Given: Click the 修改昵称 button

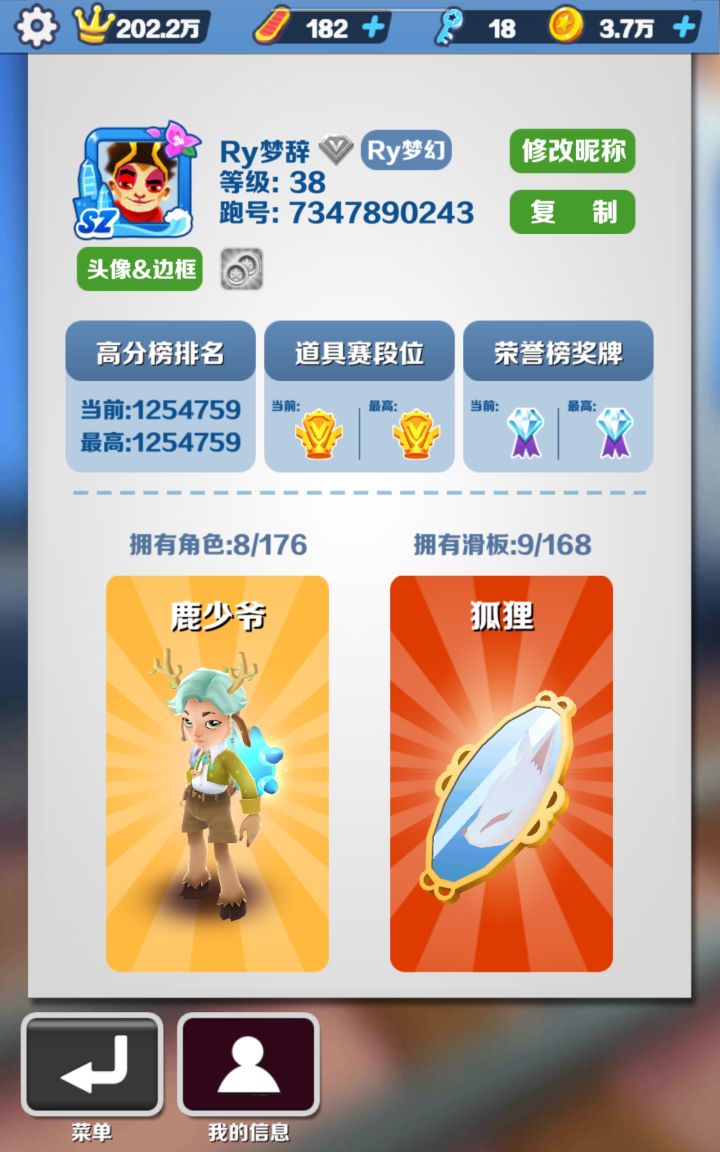Looking at the screenshot, I should tap(572, 154).
